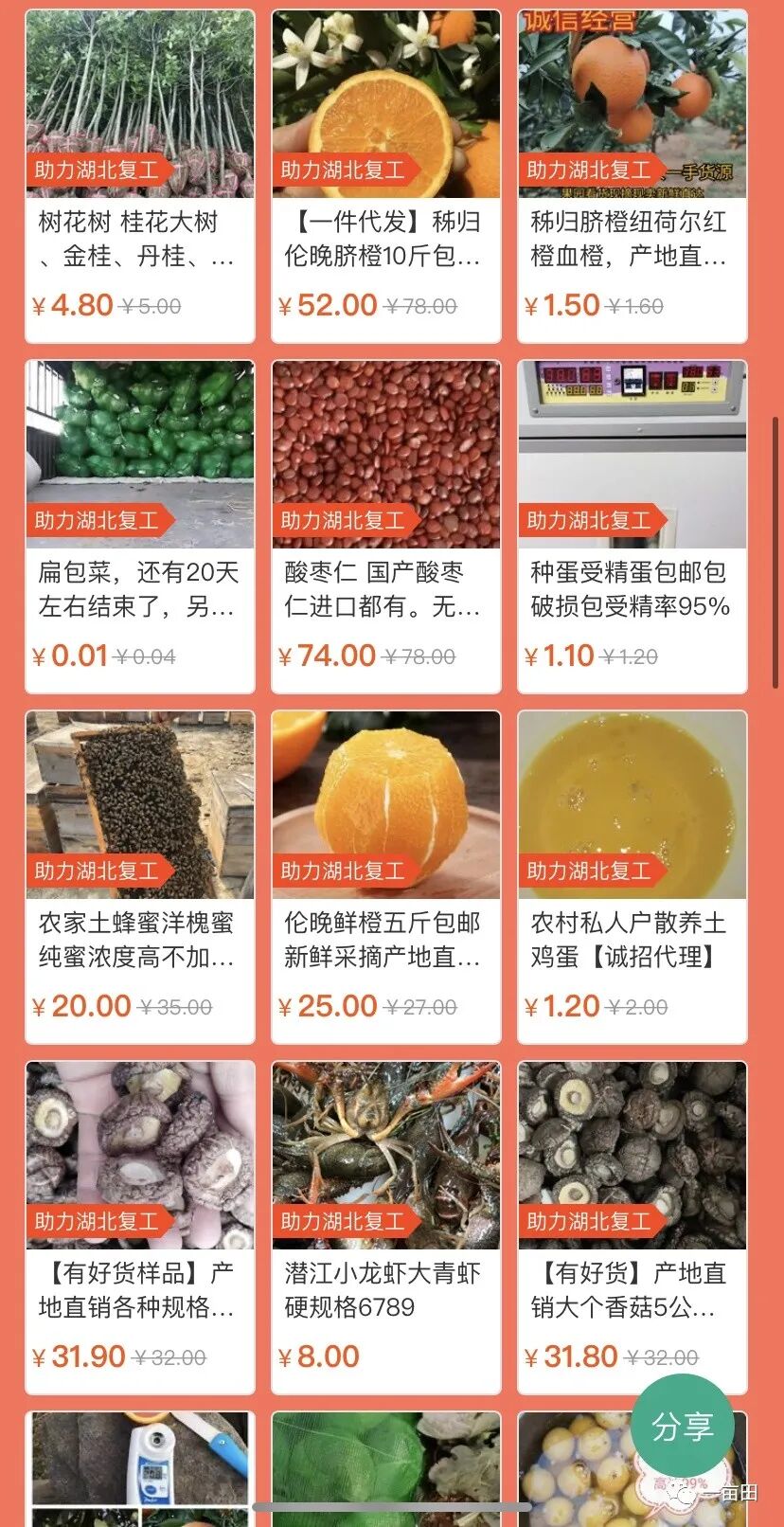Open the 农家土蜂蜜洋槐蜜 honey listing
The width and height of the screenshot is (784, 1527).
point(140,876)
